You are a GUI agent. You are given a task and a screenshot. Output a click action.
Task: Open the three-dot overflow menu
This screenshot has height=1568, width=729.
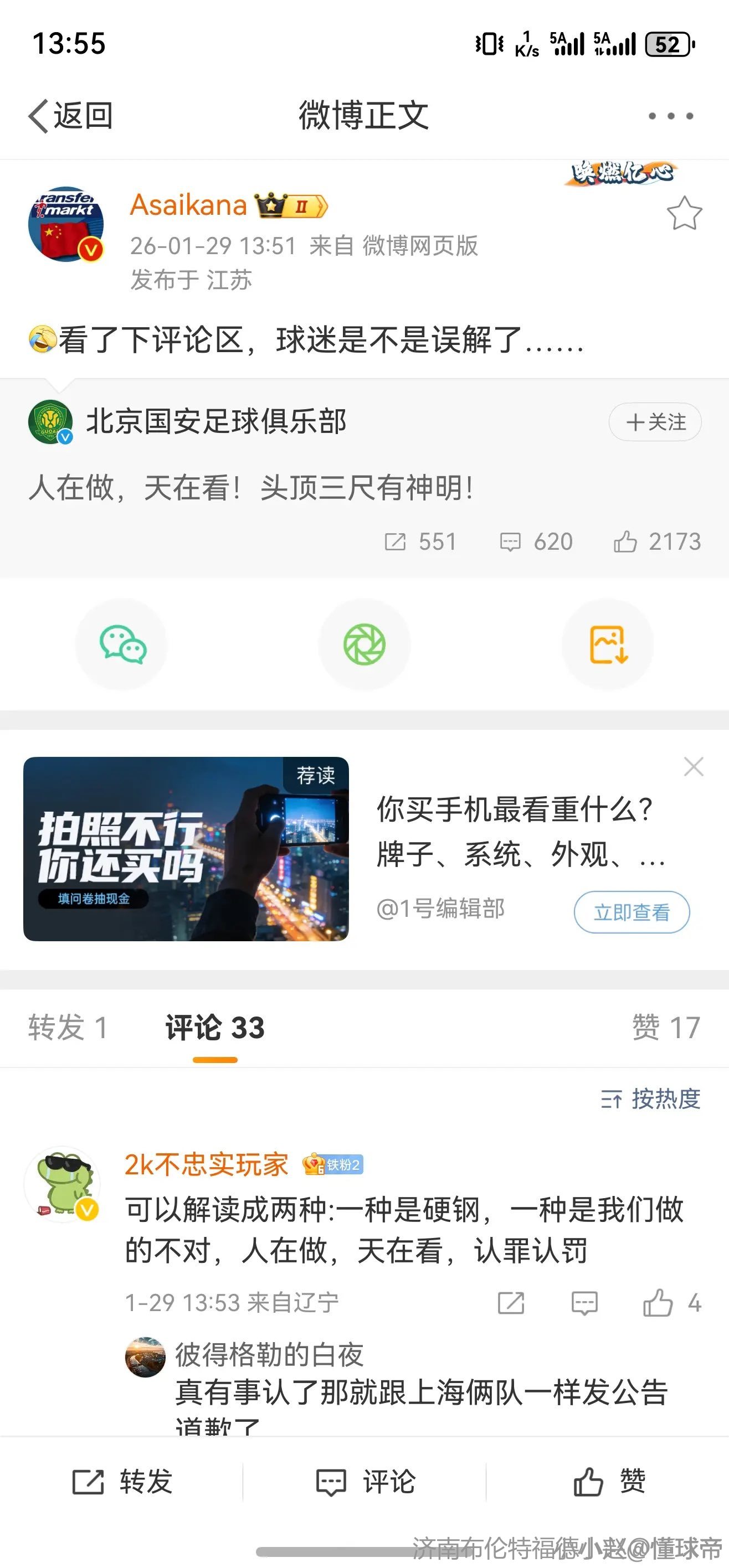670,116
